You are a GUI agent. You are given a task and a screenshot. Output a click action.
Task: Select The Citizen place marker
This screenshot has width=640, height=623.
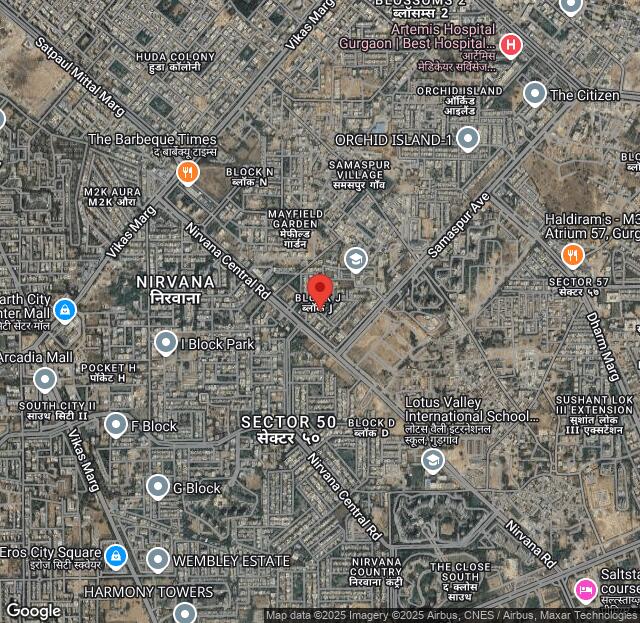tap(535, 94)
